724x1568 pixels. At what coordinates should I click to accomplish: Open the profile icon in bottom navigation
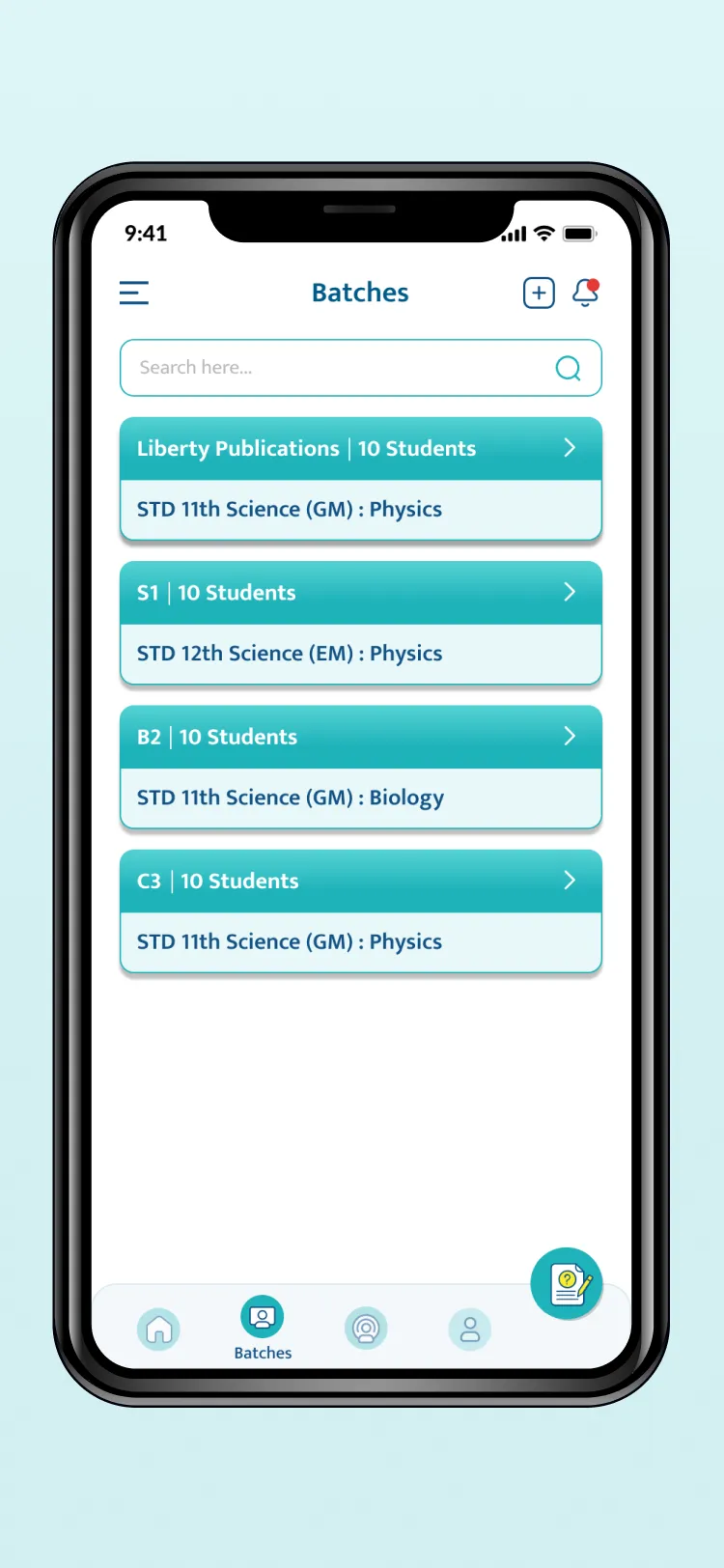470,1329
